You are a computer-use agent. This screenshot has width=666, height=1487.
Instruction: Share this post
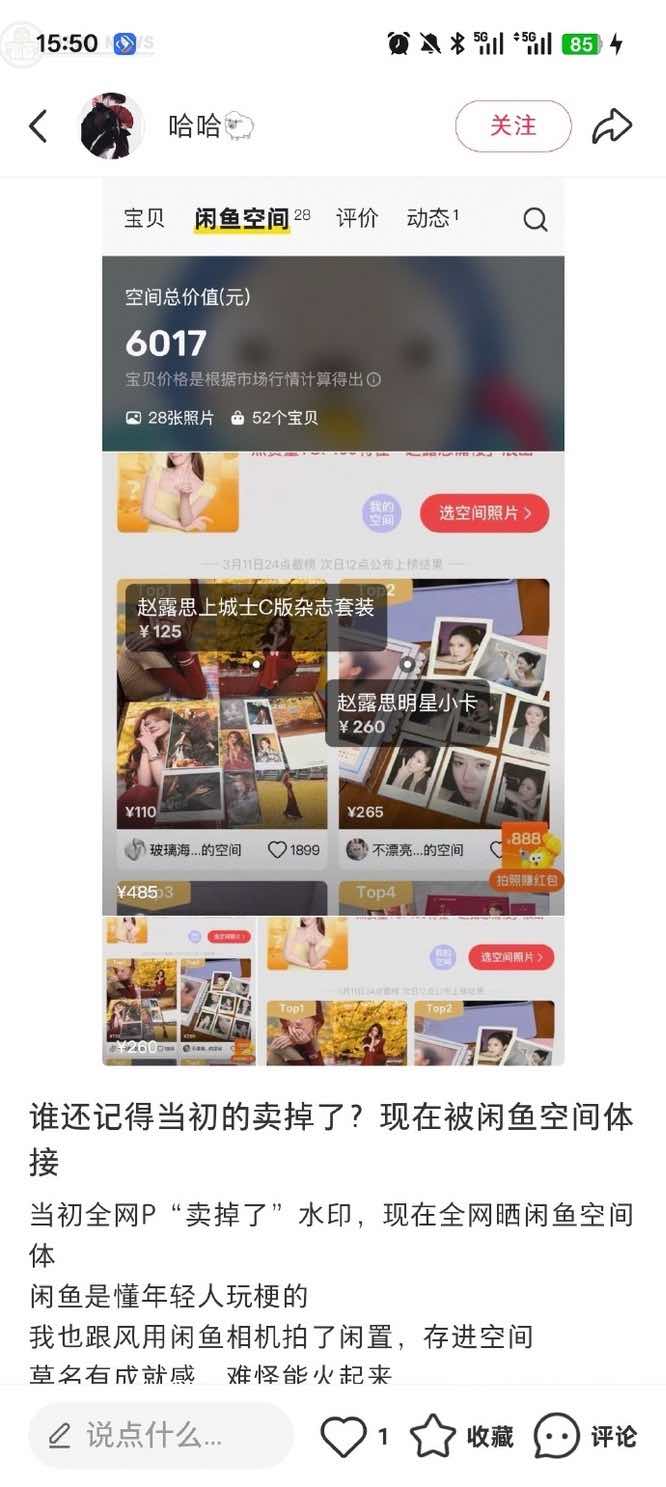[x=612, y=126]
